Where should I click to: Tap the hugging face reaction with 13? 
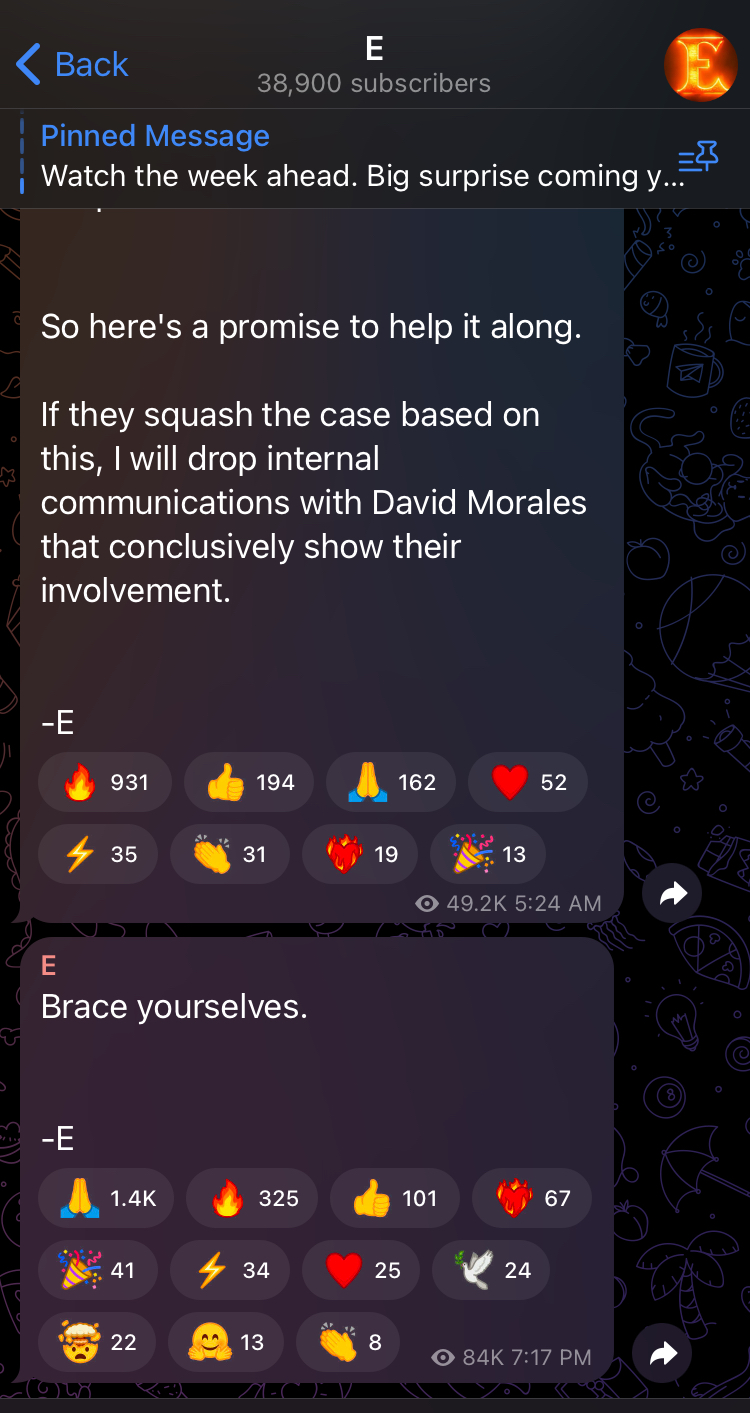pyautogui.click(x=226, y=1342)
